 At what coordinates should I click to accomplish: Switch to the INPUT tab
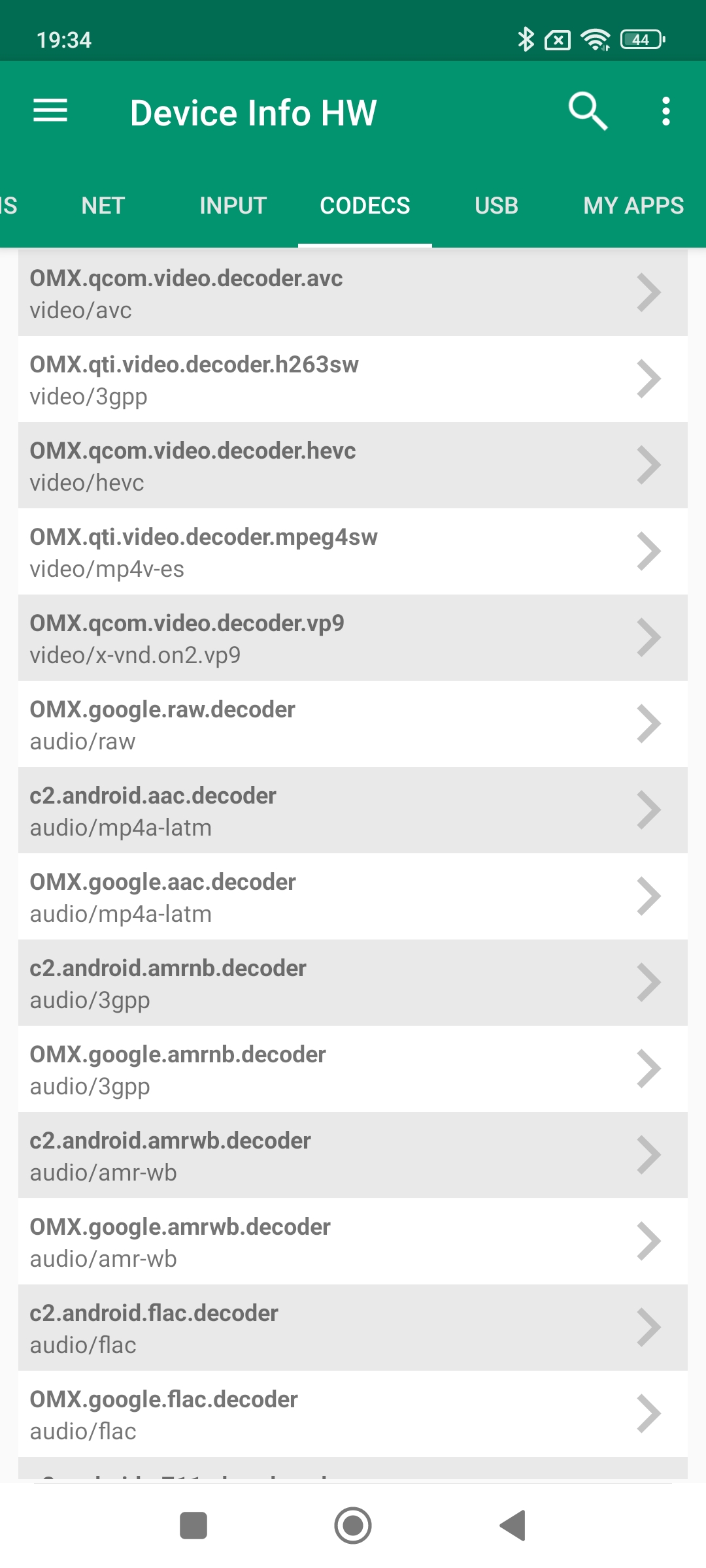pos(233,206)
